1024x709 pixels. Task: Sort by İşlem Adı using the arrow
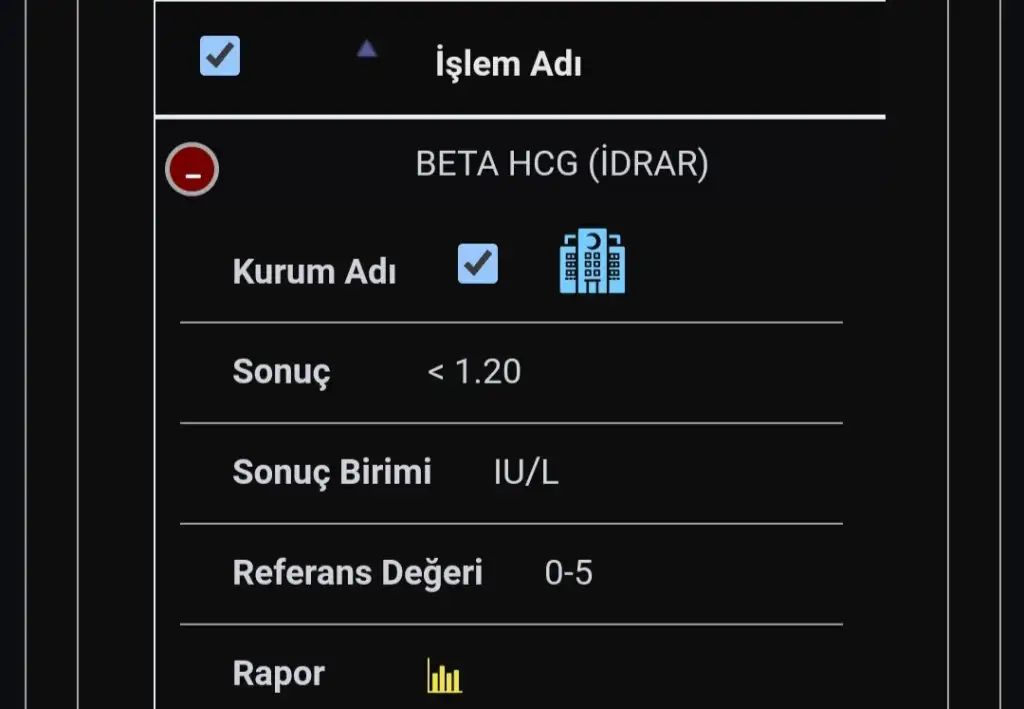(367, 49)
